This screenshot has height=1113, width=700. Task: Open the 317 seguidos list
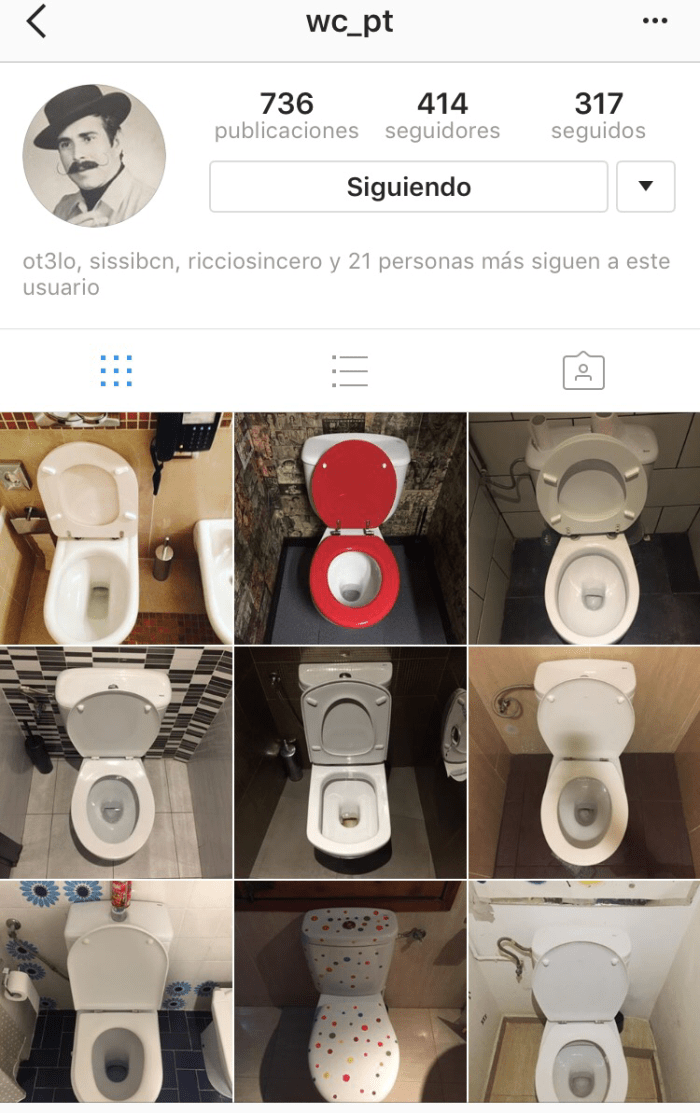(x=598, y=116)
